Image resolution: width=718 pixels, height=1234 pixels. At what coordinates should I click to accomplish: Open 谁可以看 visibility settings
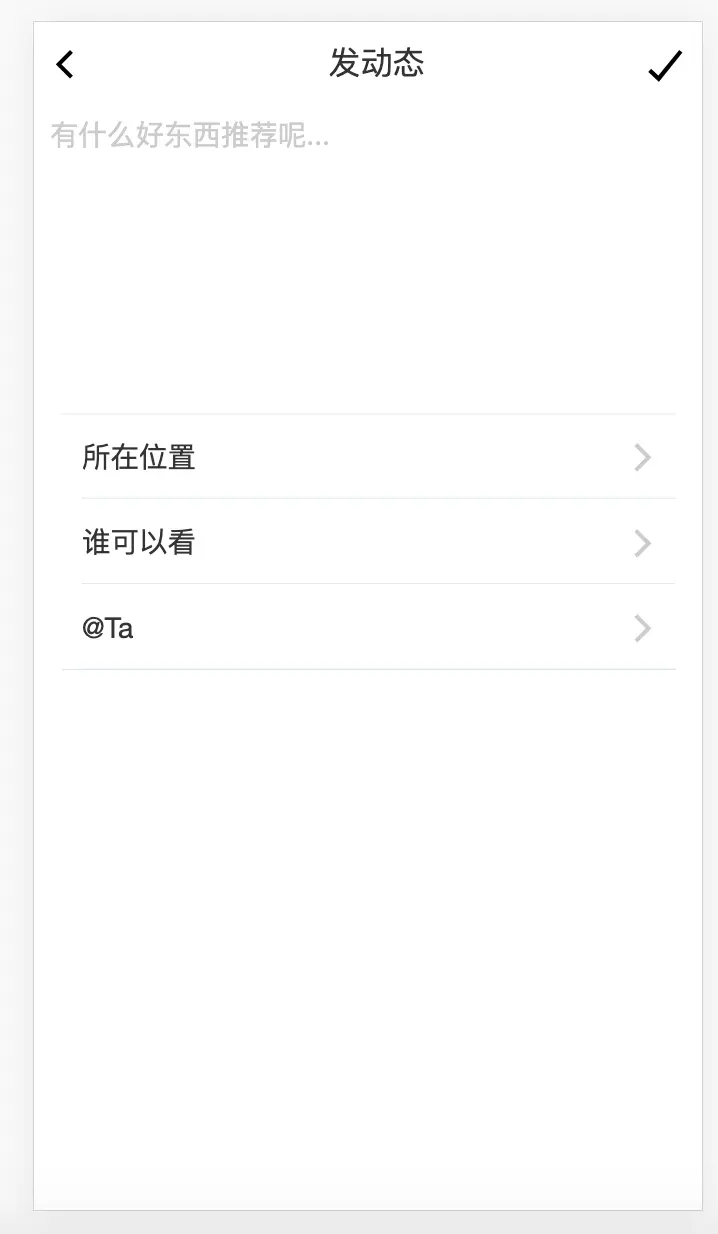click(x=368, y=543)
